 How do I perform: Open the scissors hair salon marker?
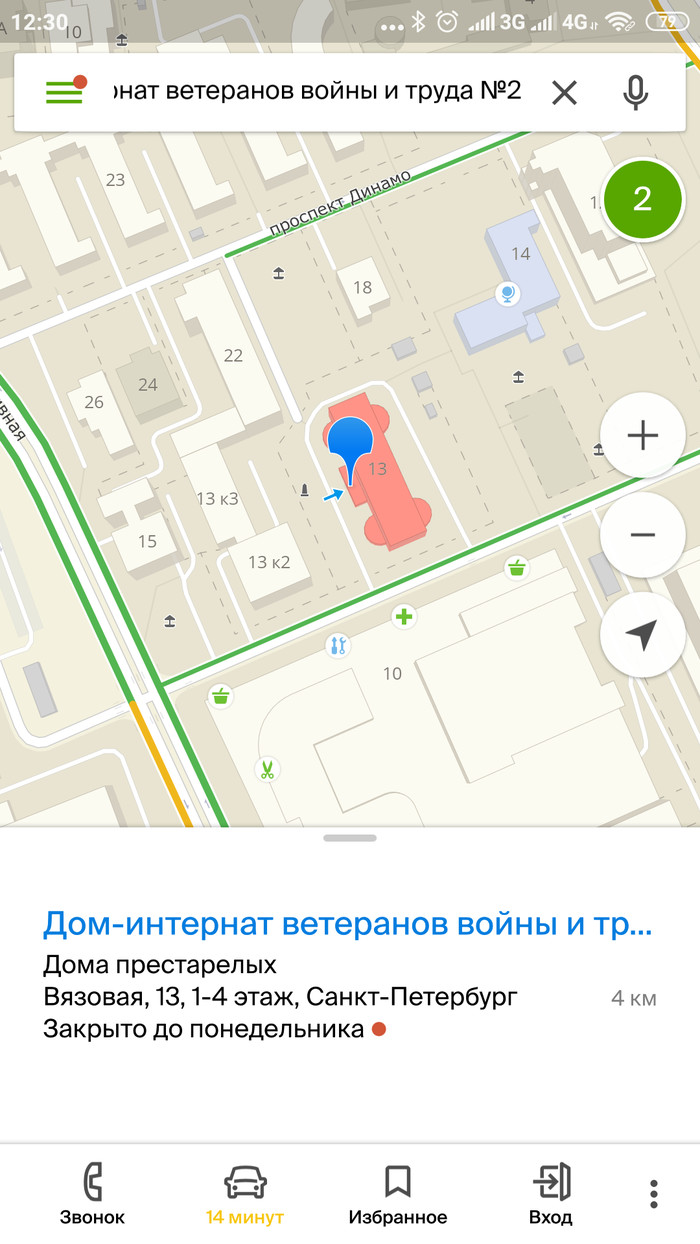pos(267,769)
